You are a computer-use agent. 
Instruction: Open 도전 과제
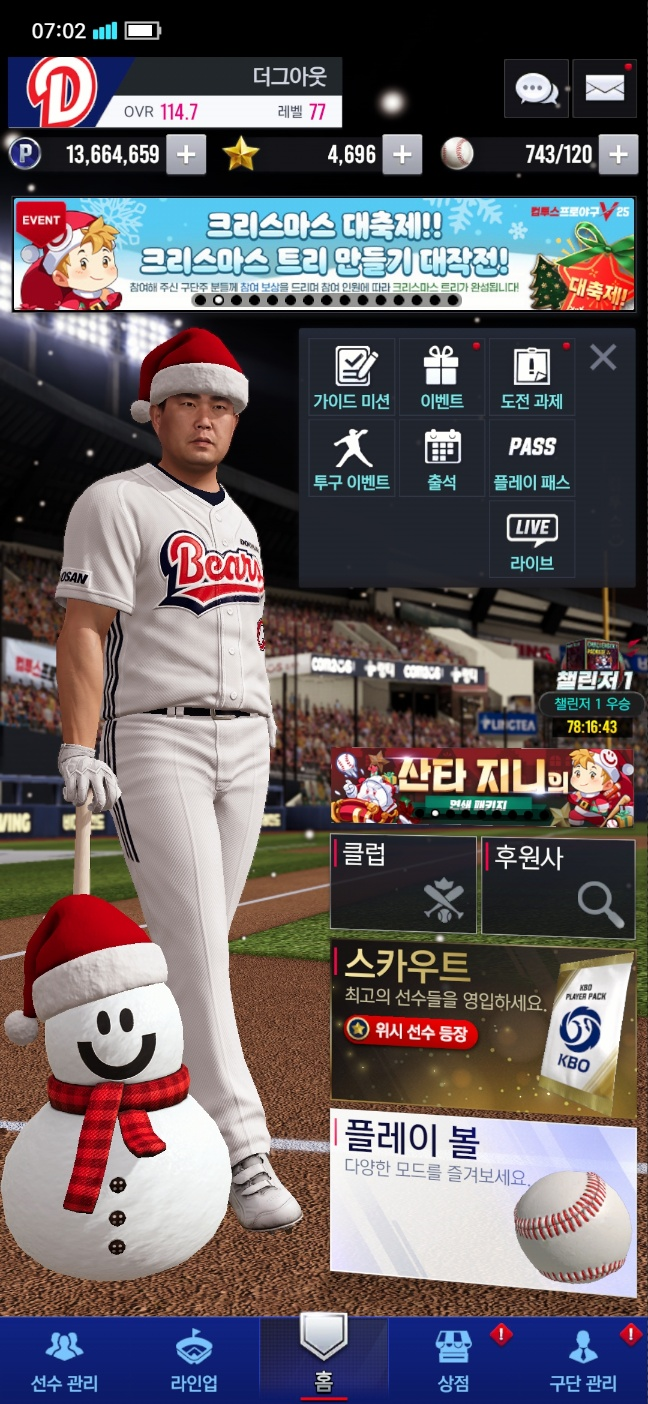click(x=531, y=377)
